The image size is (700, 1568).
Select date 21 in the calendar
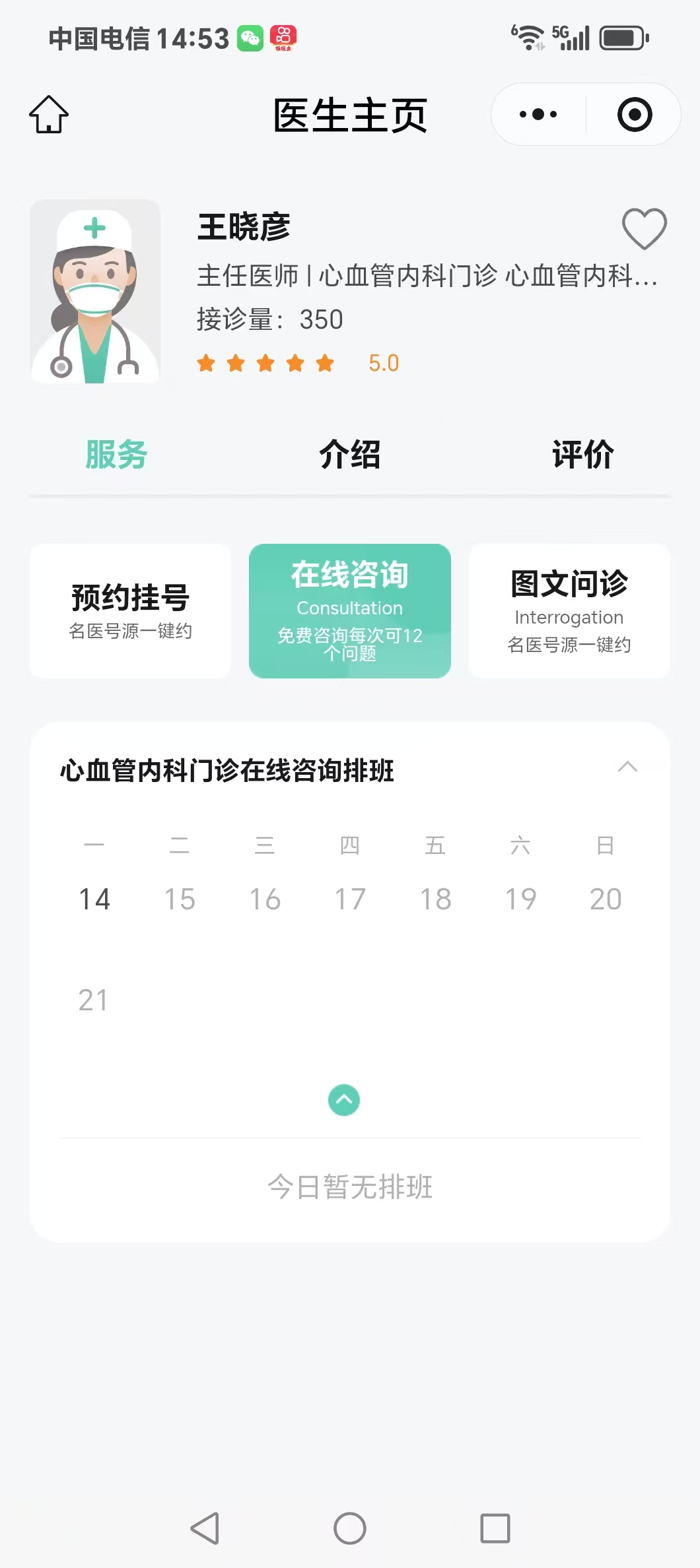pos(93,1000)
